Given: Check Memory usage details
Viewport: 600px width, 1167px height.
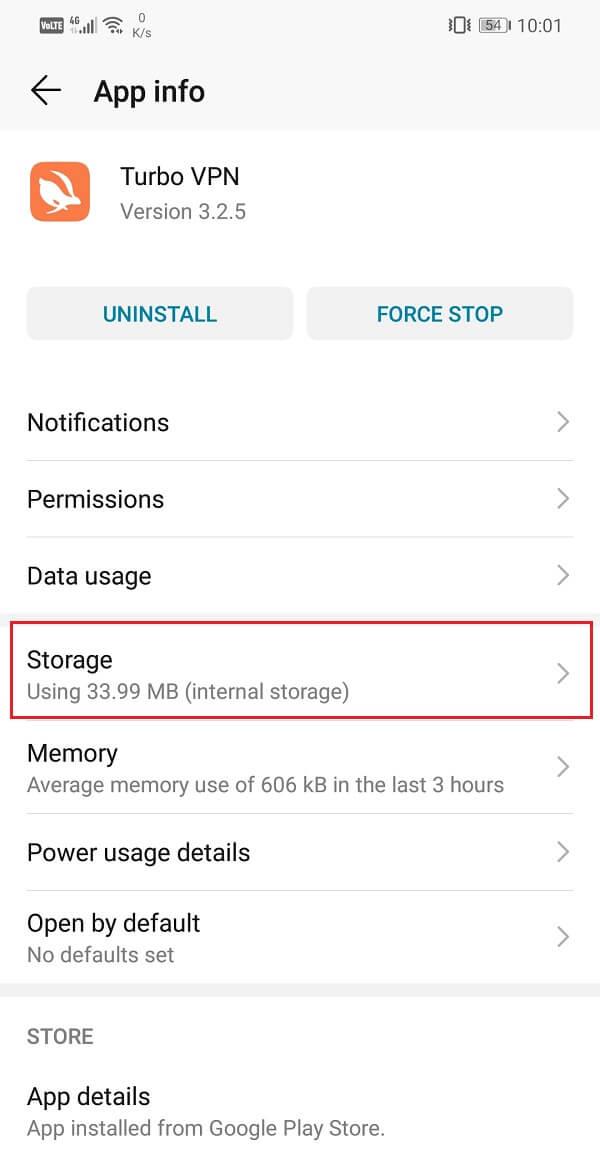Looking at the screenshot, I should pos(299,767).
